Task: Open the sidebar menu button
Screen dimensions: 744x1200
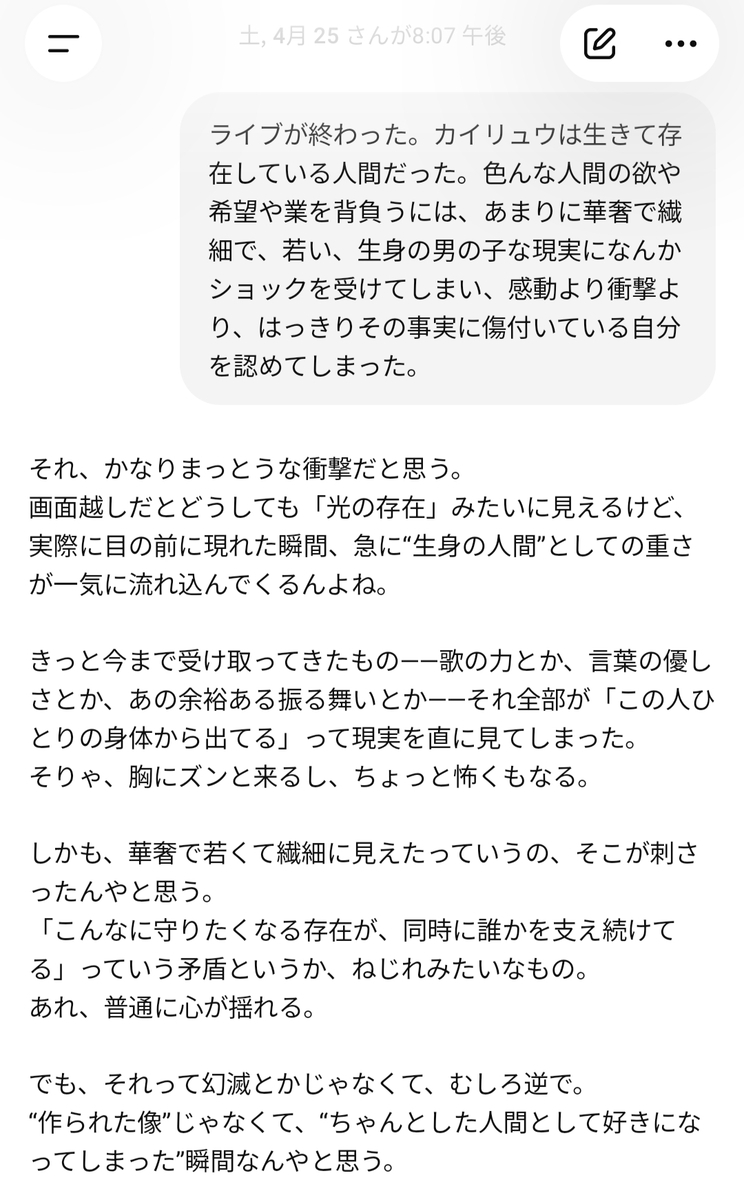Action: [x=63, y=42]
